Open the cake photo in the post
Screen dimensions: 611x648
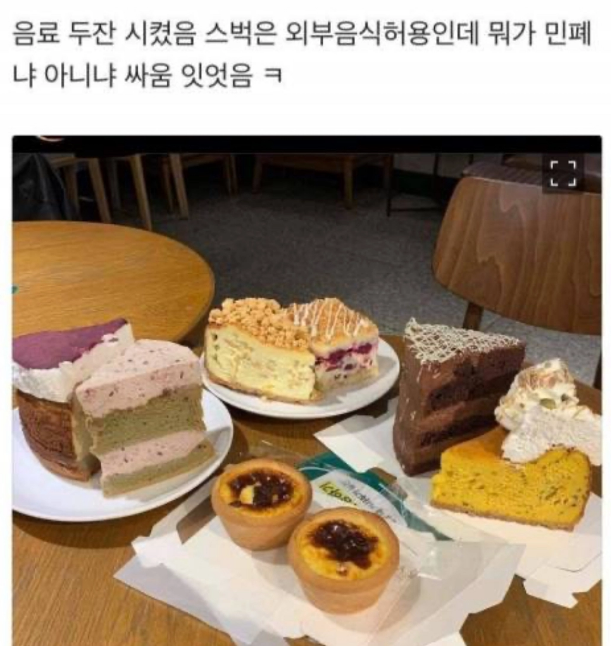[x=306, y=400]
